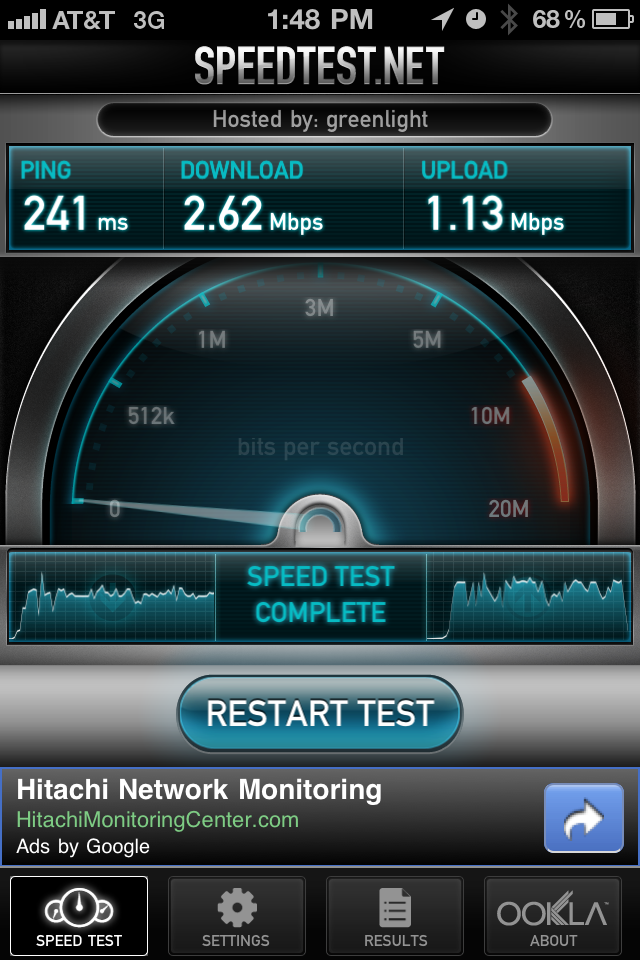
Task: Go to the Ookla About tab
Action: click(553, 916)
